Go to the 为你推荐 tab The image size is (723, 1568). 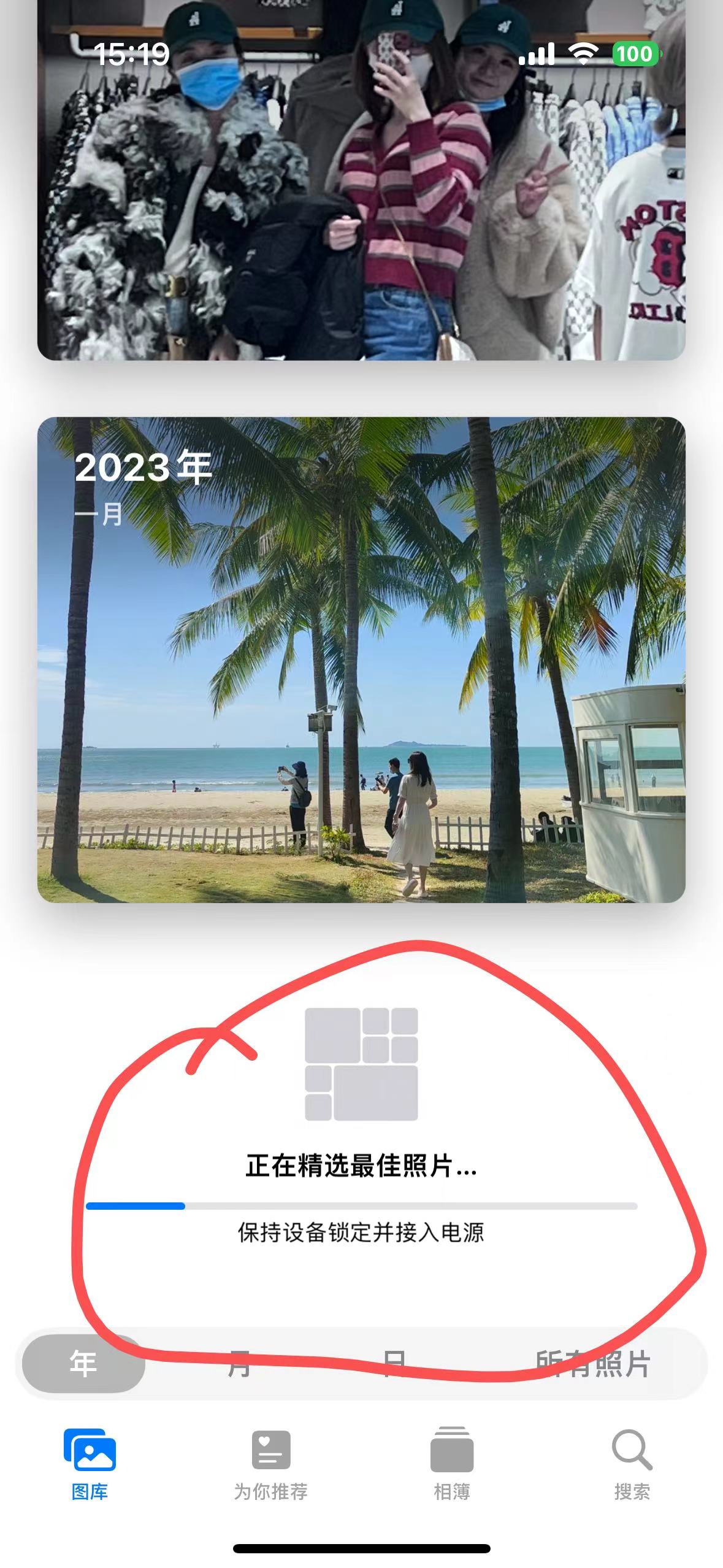click(270, 1463)
